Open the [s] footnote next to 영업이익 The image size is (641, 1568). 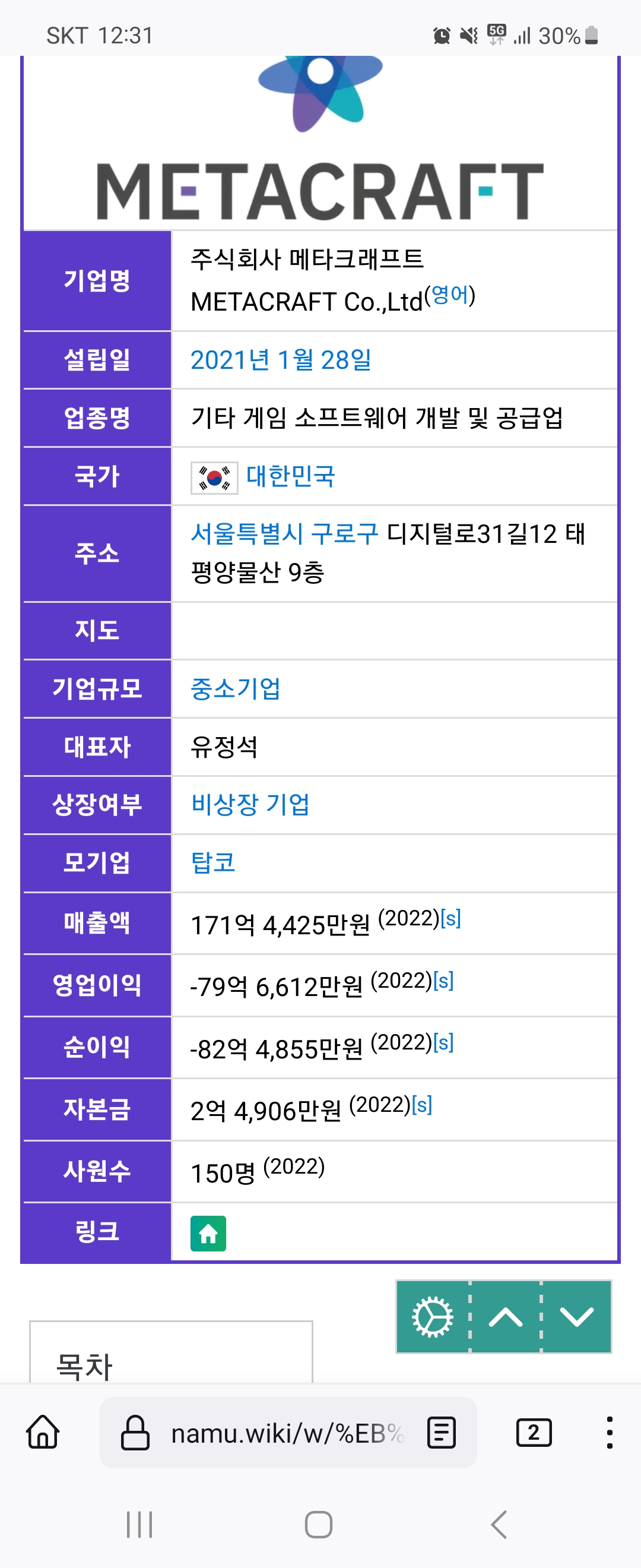click(x=443, y=980)
